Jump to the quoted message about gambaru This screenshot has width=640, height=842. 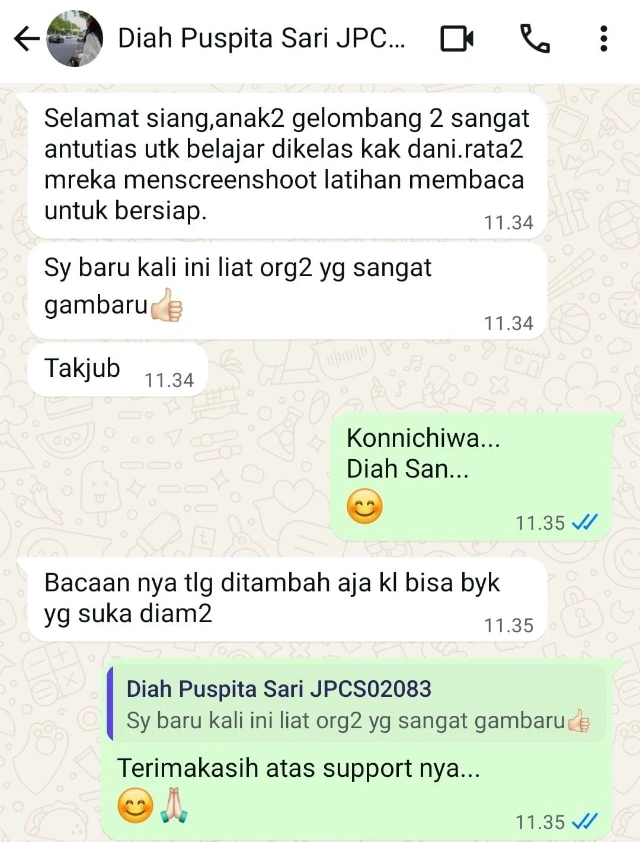[x=357, y=705]
